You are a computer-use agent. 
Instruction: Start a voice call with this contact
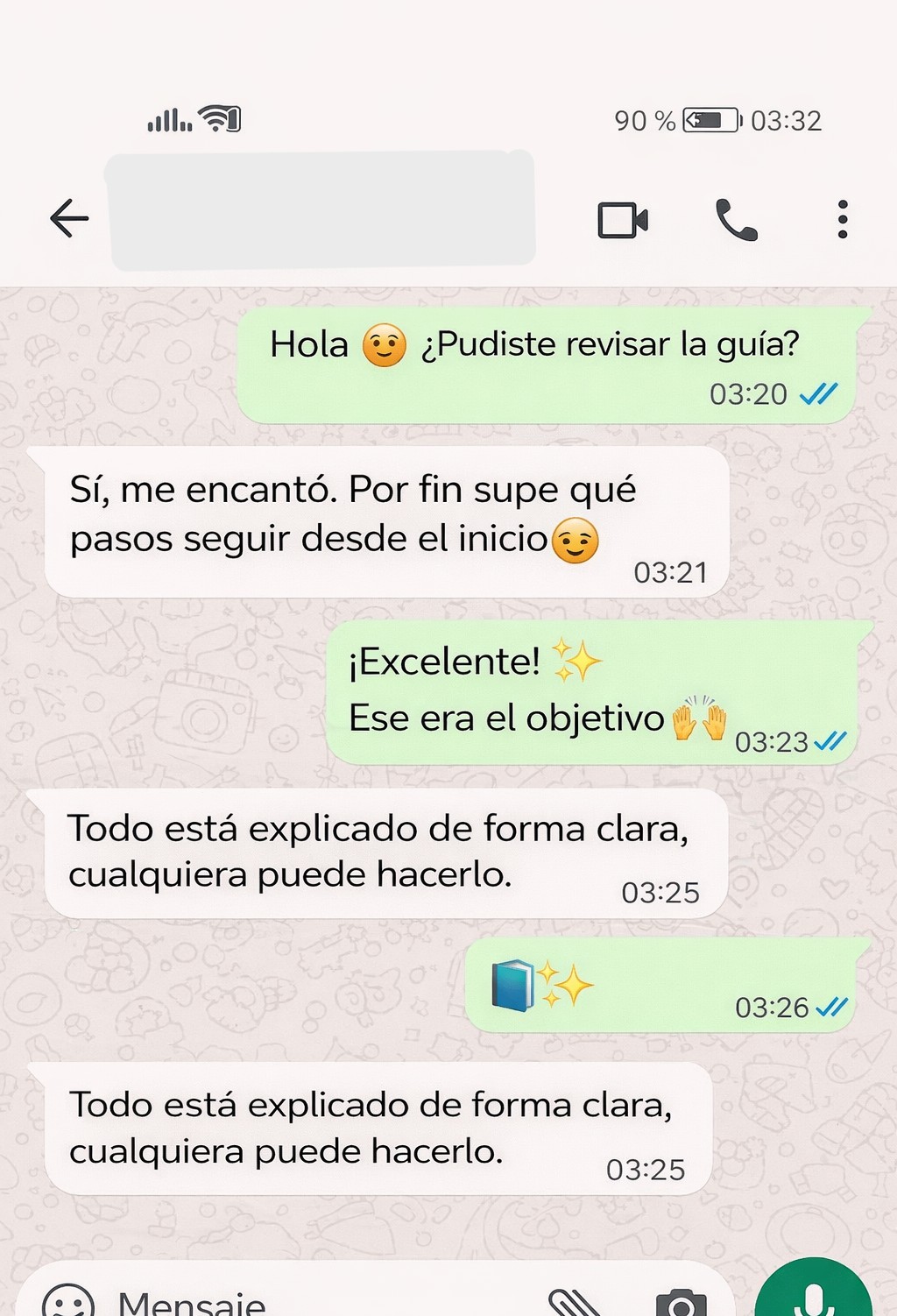click(736, 220)
